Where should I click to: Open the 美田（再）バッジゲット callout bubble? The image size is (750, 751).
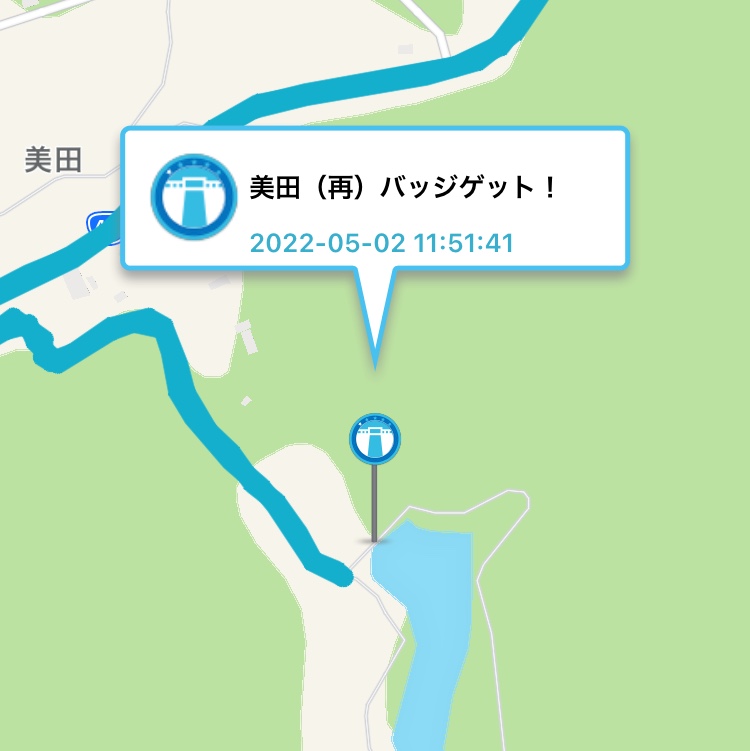pyautogui.click(x=375, y=198)
